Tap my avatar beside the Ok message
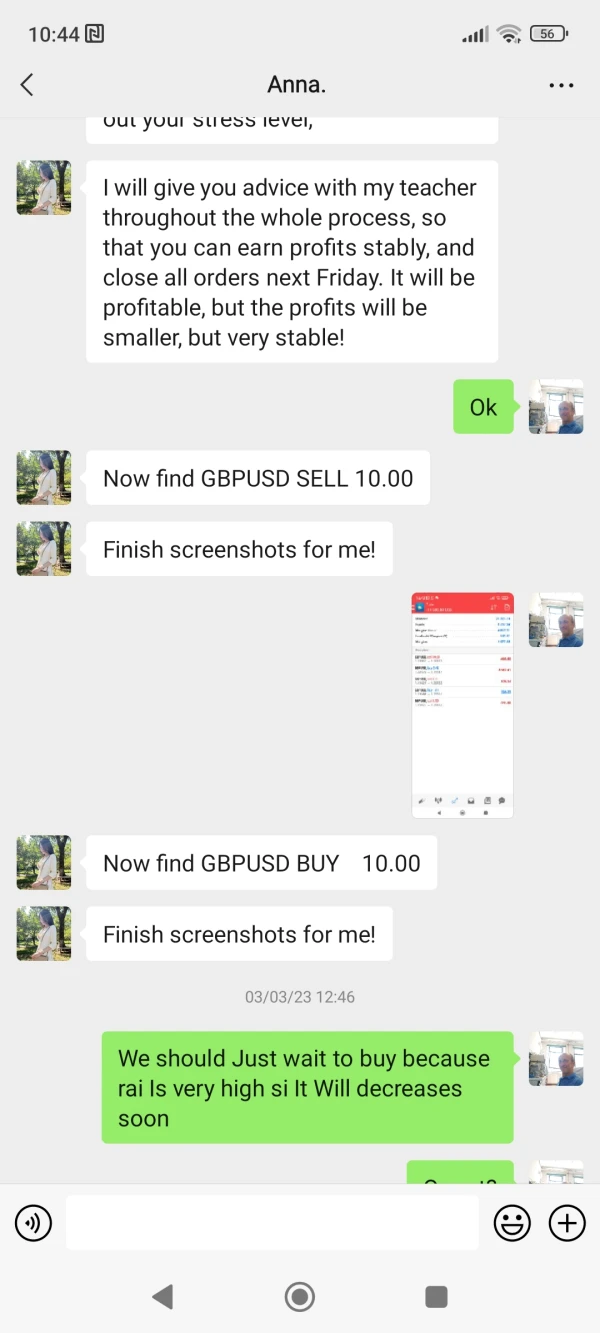The width and height of the screenshot is (600, 1333). pyautogui.click(x=556, y=406)
